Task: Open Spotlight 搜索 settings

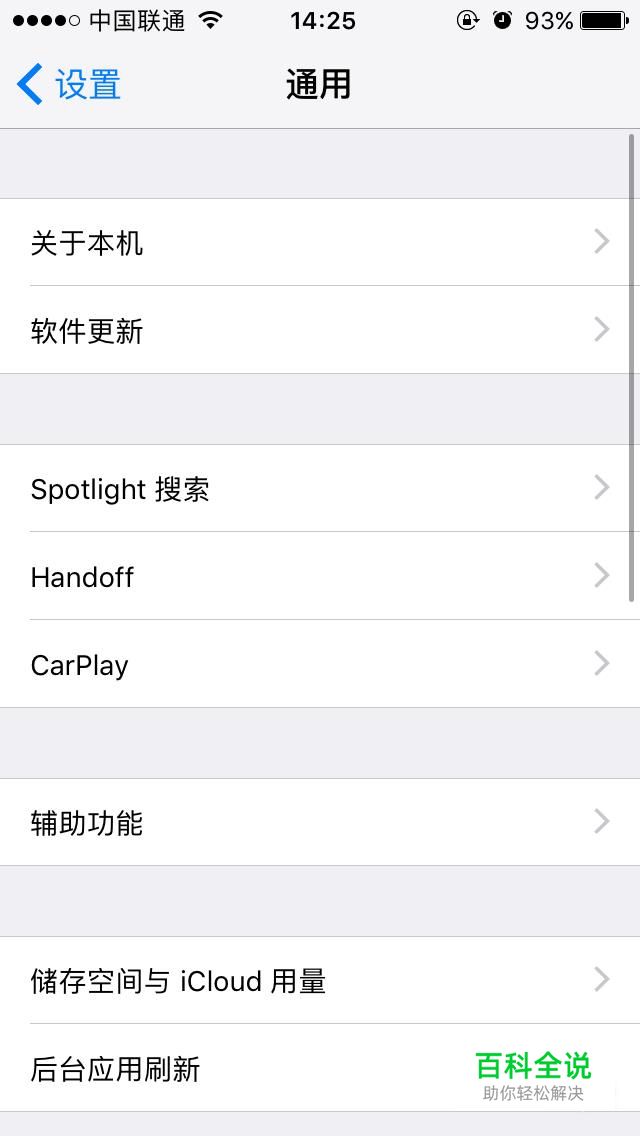Action: [x=320, y=489]
